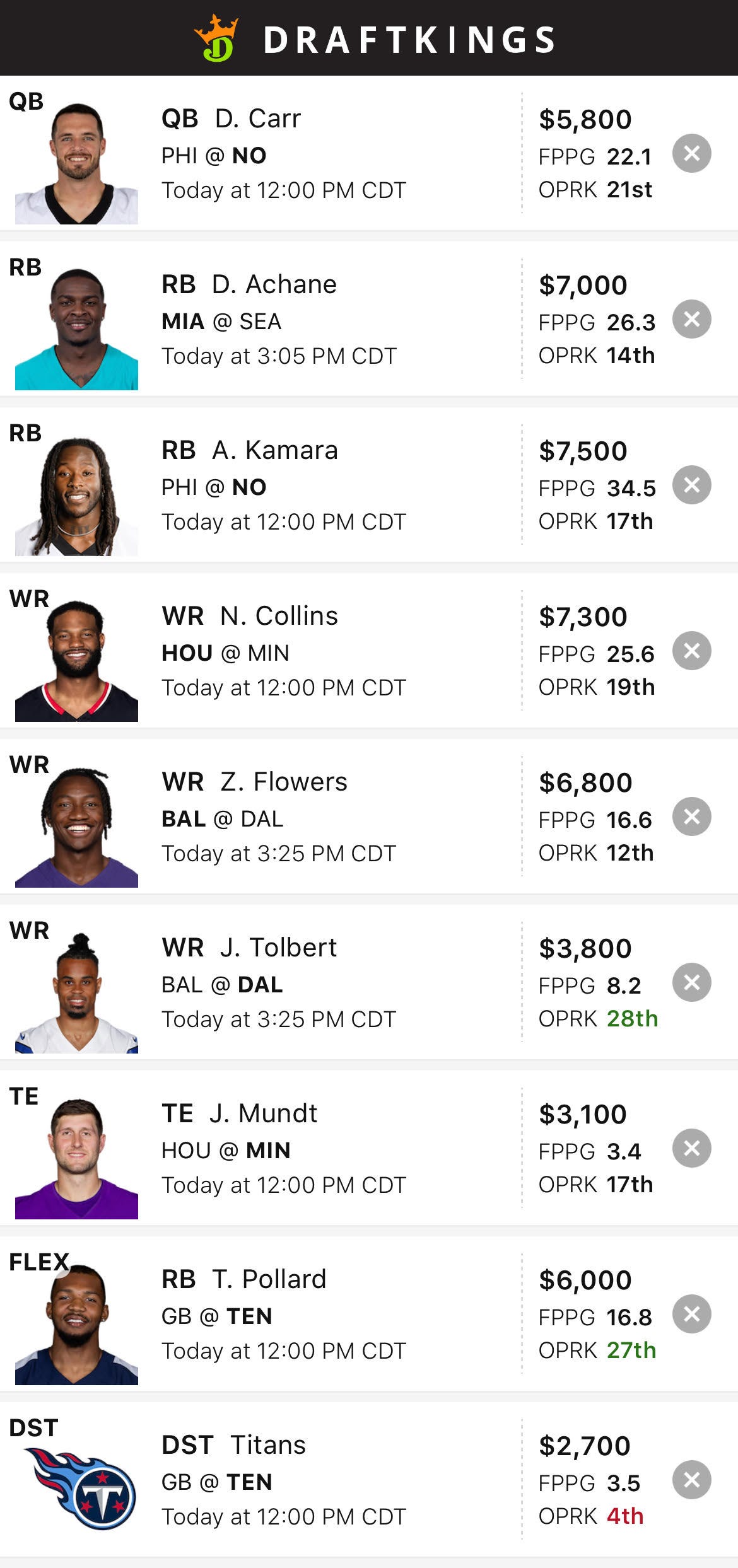View Z. Flowers' player details

[x=283, y=782]
